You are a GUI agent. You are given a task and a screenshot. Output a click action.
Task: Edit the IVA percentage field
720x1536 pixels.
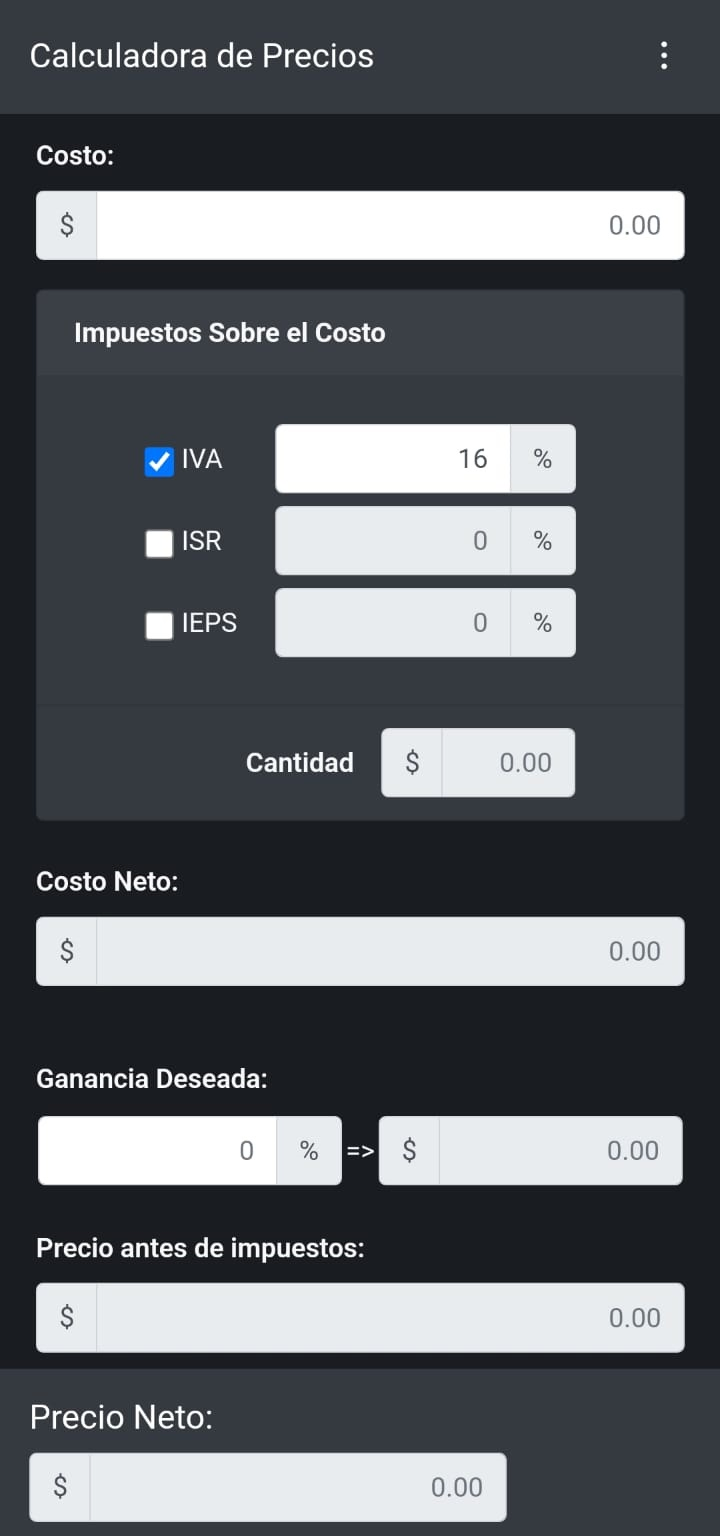click(392, 459)
